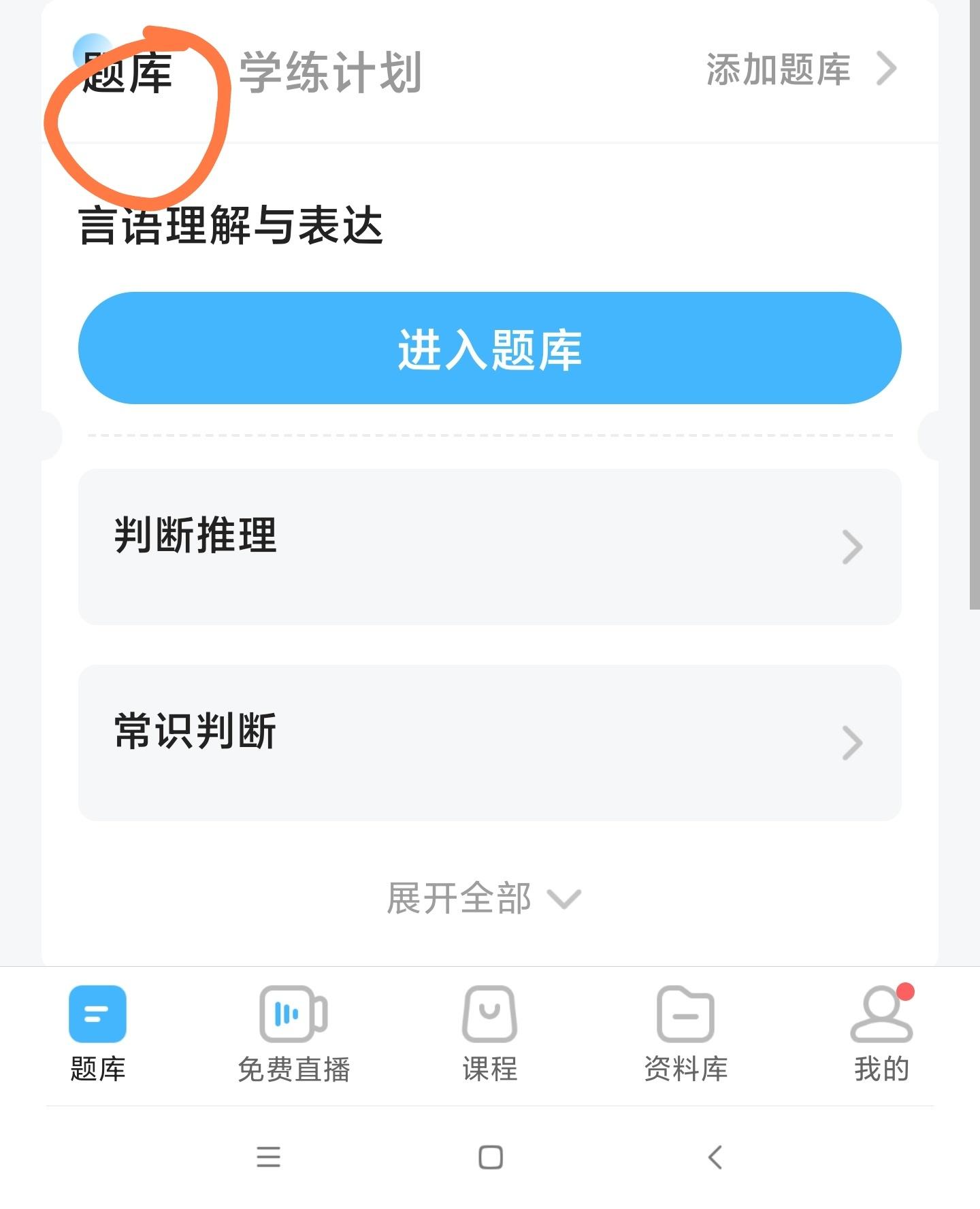Tap the 进入题库 button
This screenshot has height=1209, width=980.
click(x=490, y=348)
